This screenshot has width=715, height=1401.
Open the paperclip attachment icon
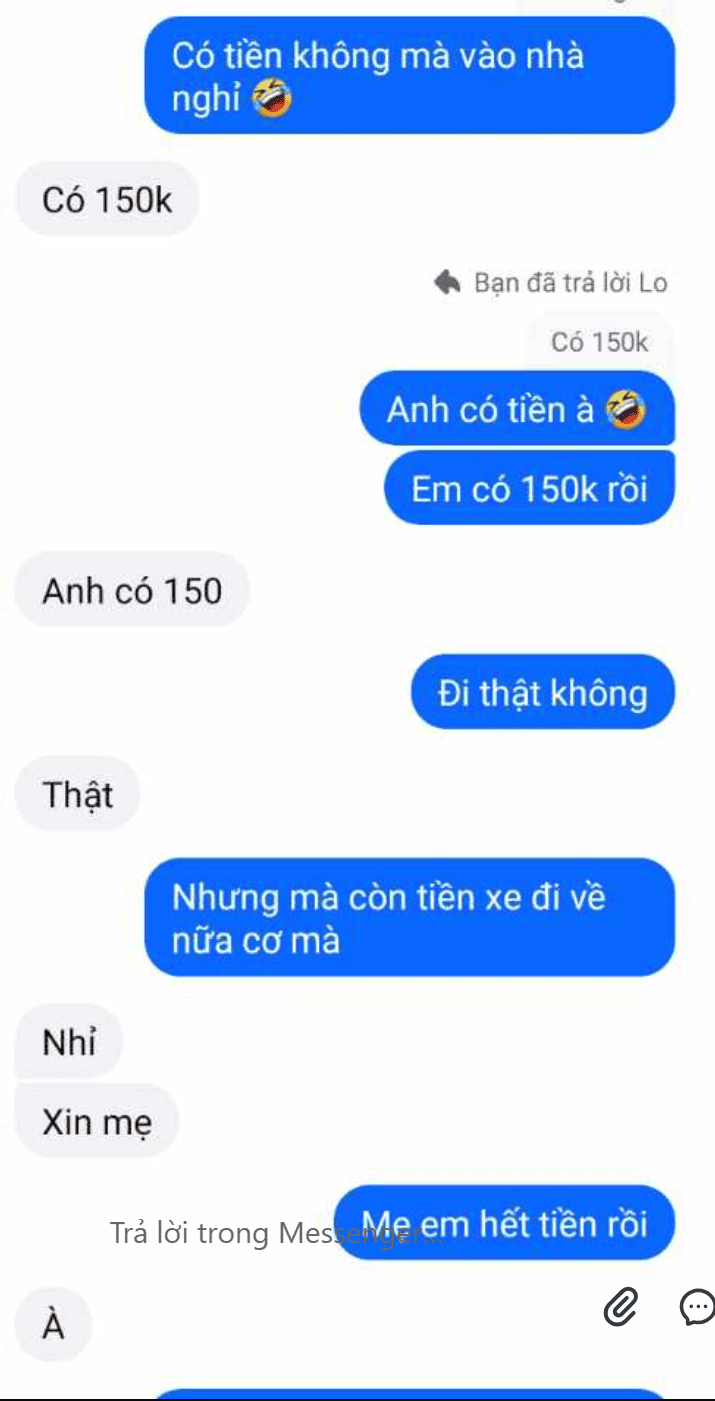coord(621,1306)
